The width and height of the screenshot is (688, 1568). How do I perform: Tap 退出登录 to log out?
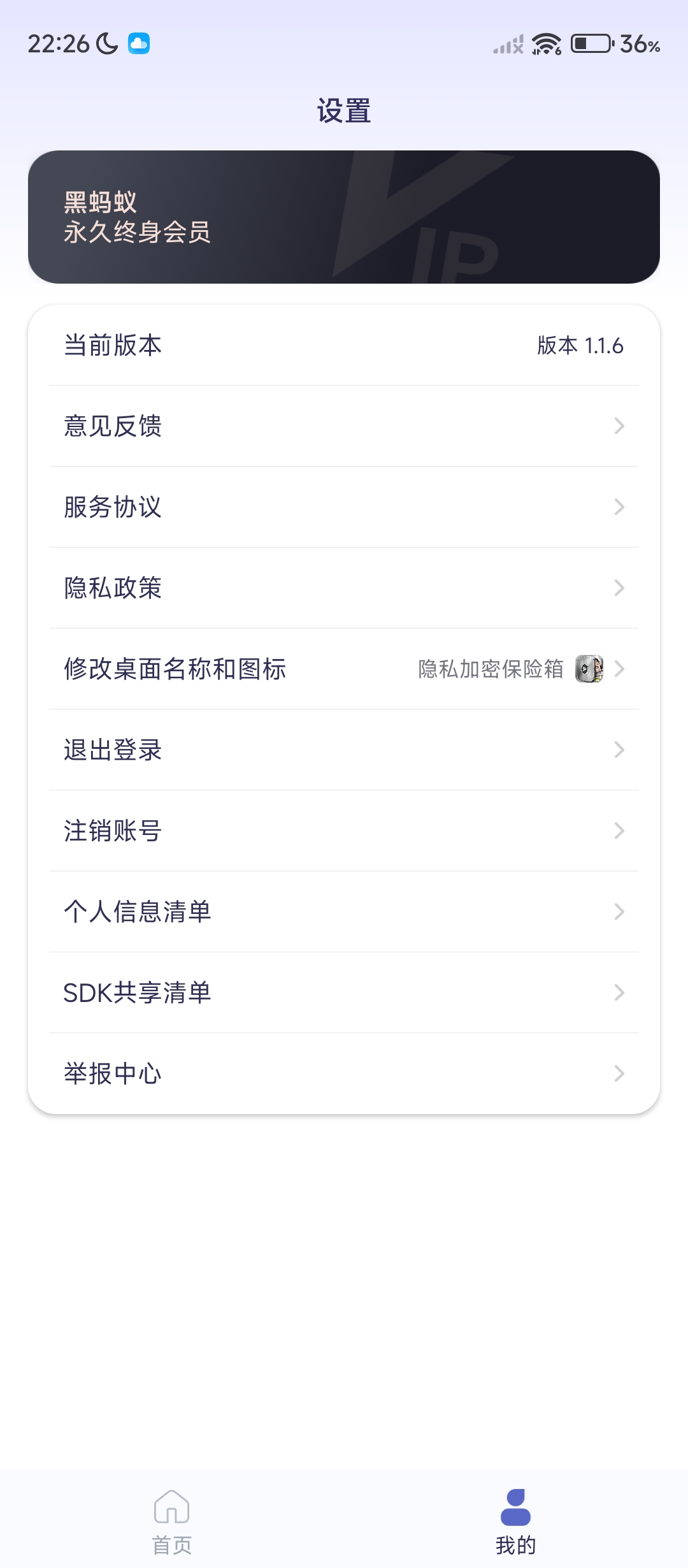coord(344,750)
